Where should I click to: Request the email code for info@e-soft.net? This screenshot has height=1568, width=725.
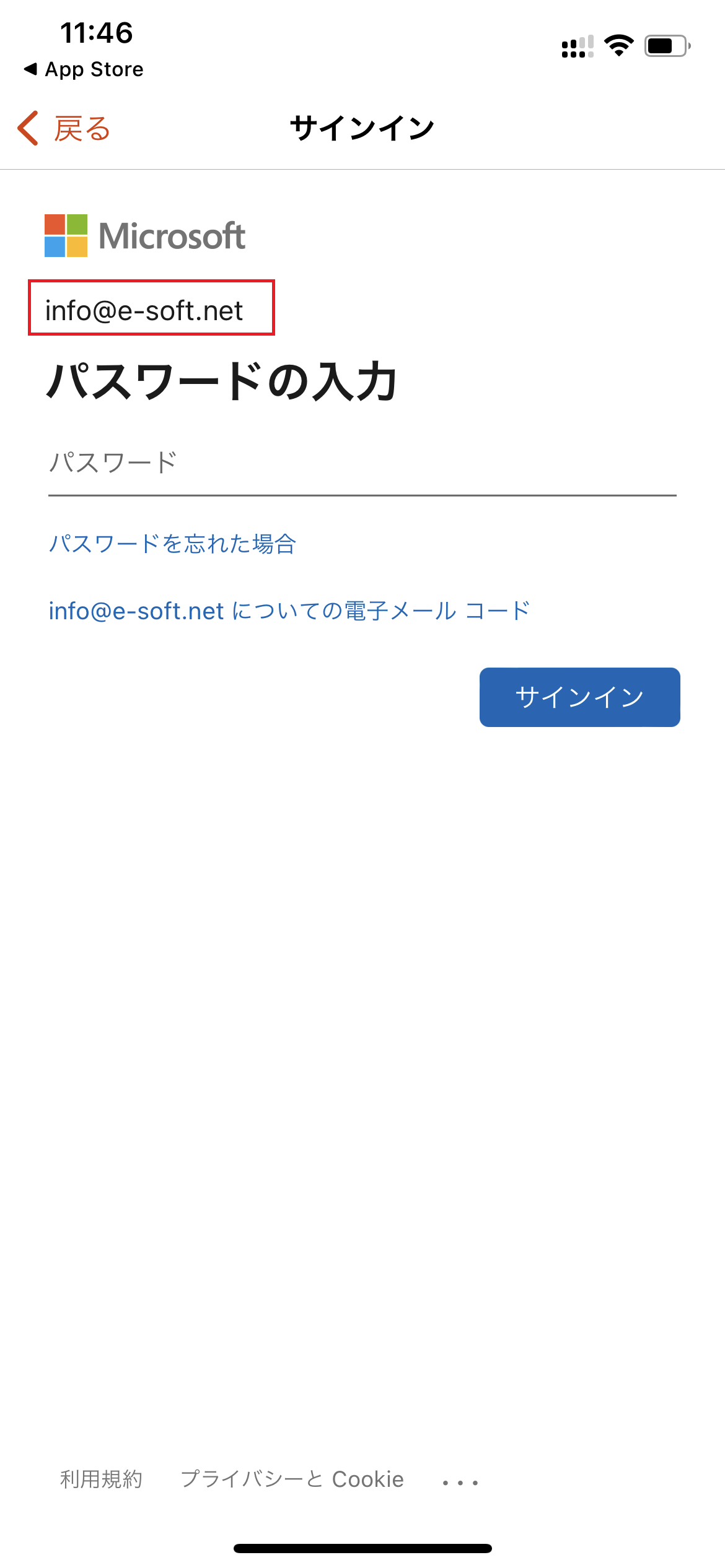tap(289, 611)
